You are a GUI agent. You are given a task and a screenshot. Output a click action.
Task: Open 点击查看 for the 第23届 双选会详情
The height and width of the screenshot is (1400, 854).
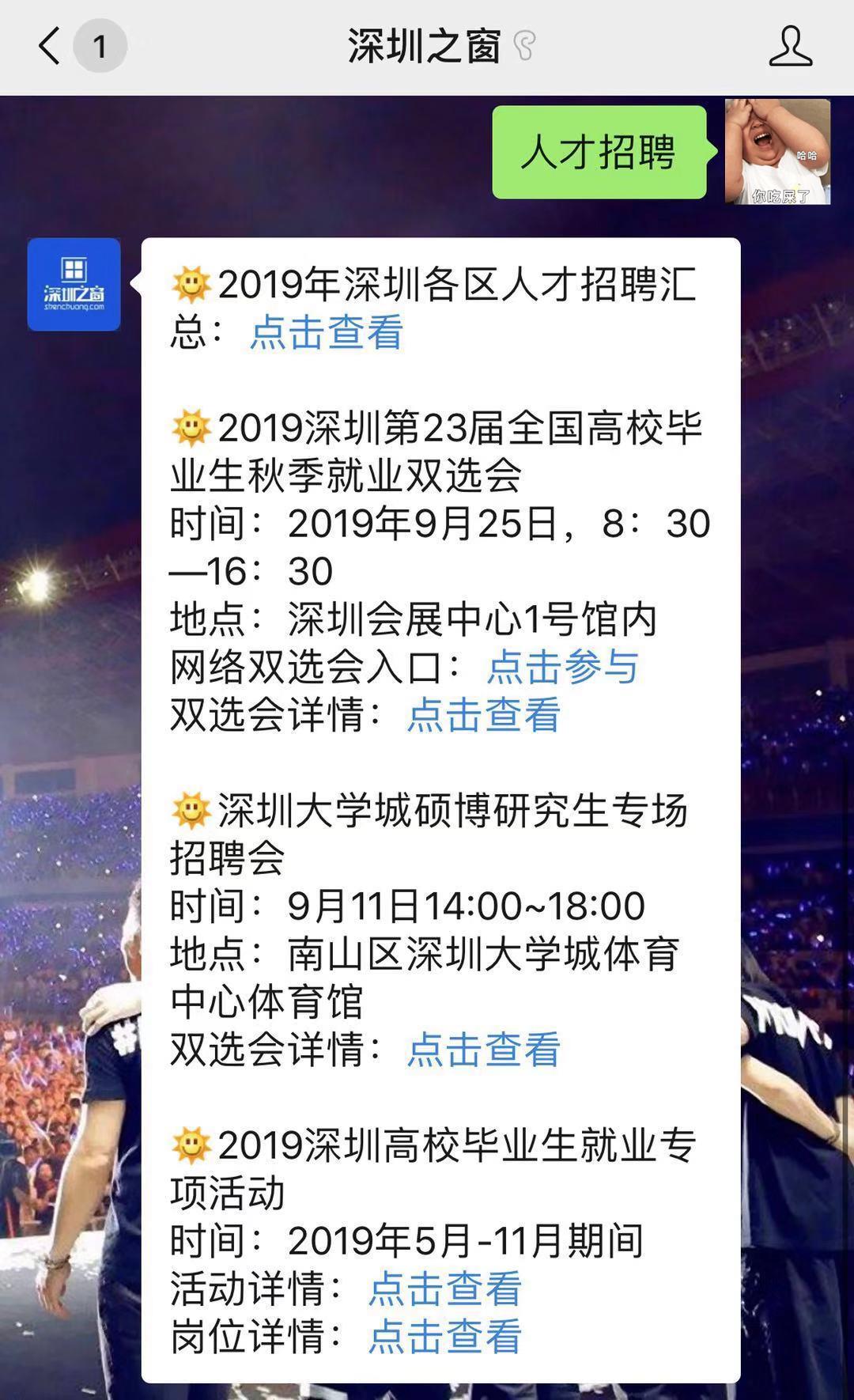[483, 715]
